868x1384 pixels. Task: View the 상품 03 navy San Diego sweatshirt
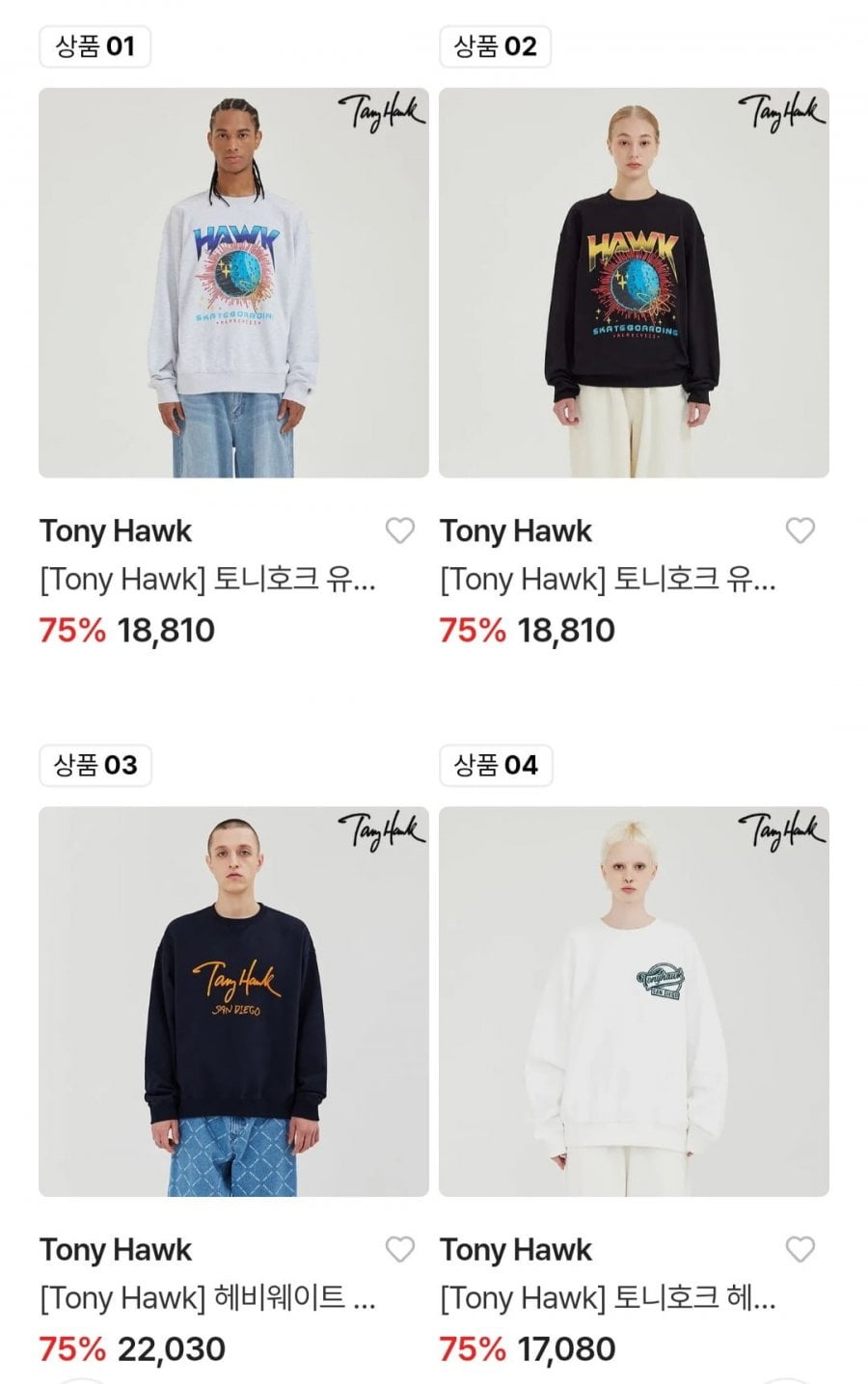(233, 1001)
